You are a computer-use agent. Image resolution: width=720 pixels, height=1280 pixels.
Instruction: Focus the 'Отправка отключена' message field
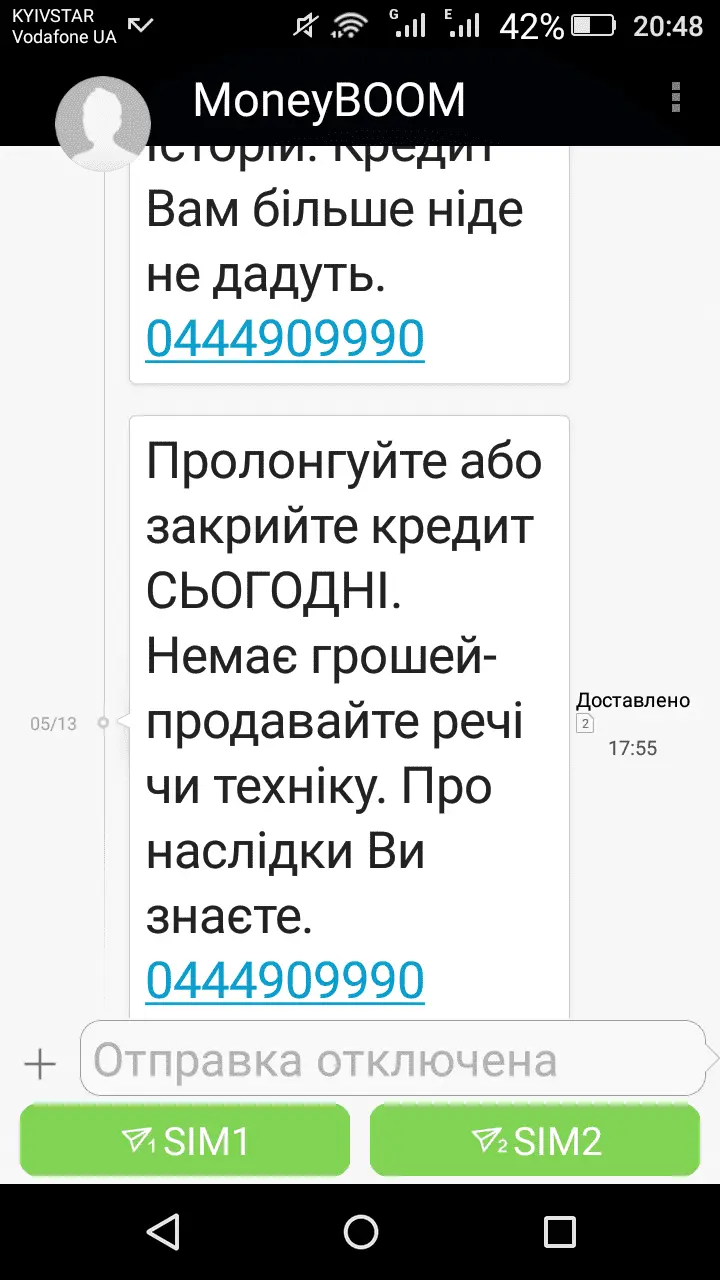[395, 1060]
